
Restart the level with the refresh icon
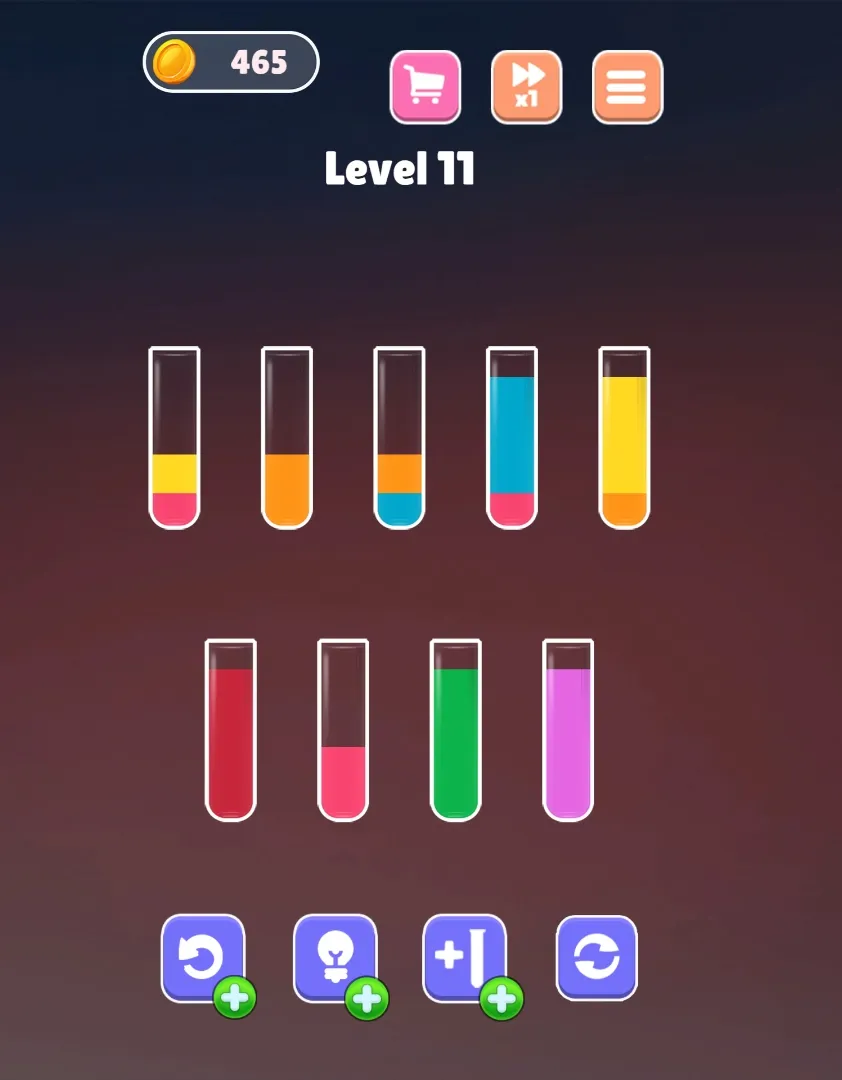[597, 955]
